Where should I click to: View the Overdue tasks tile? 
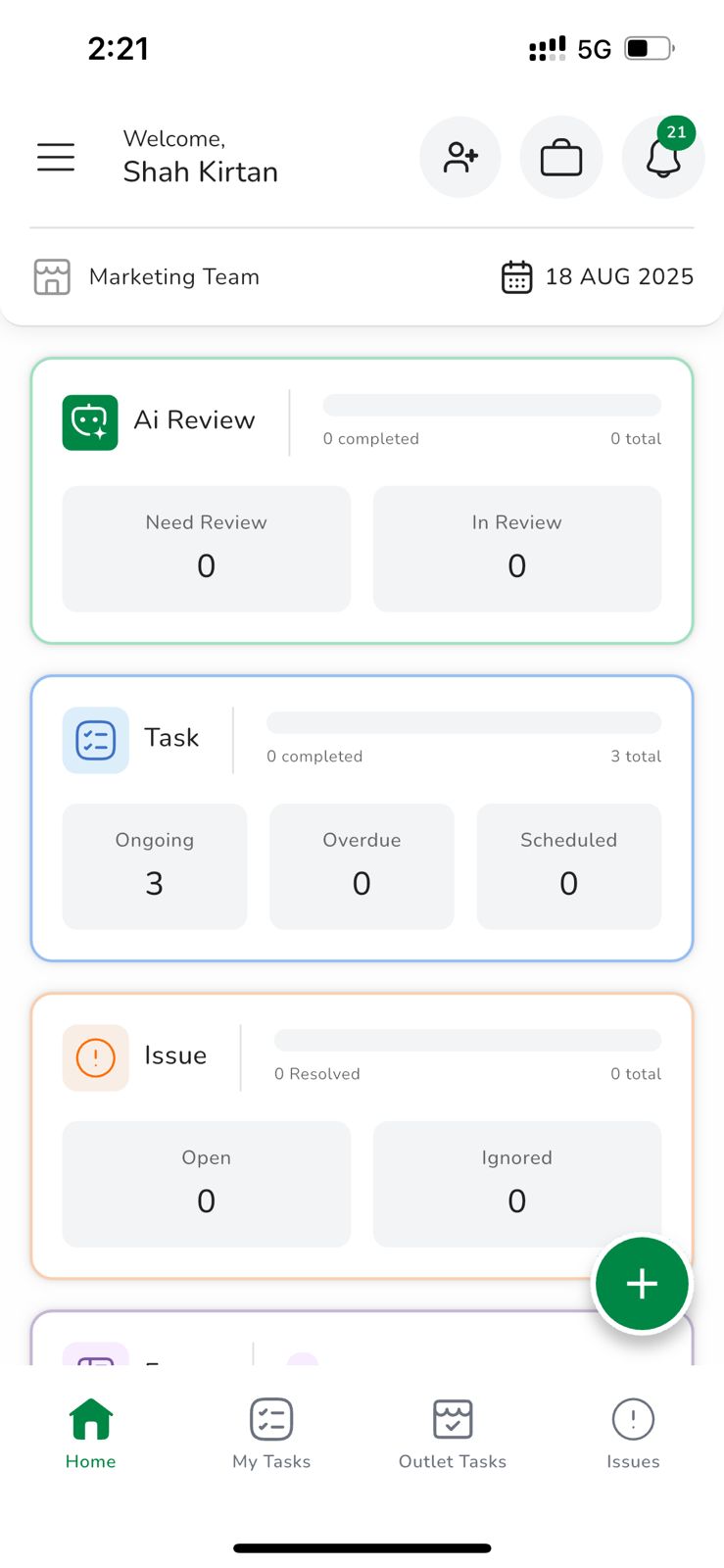coord(362,866)
